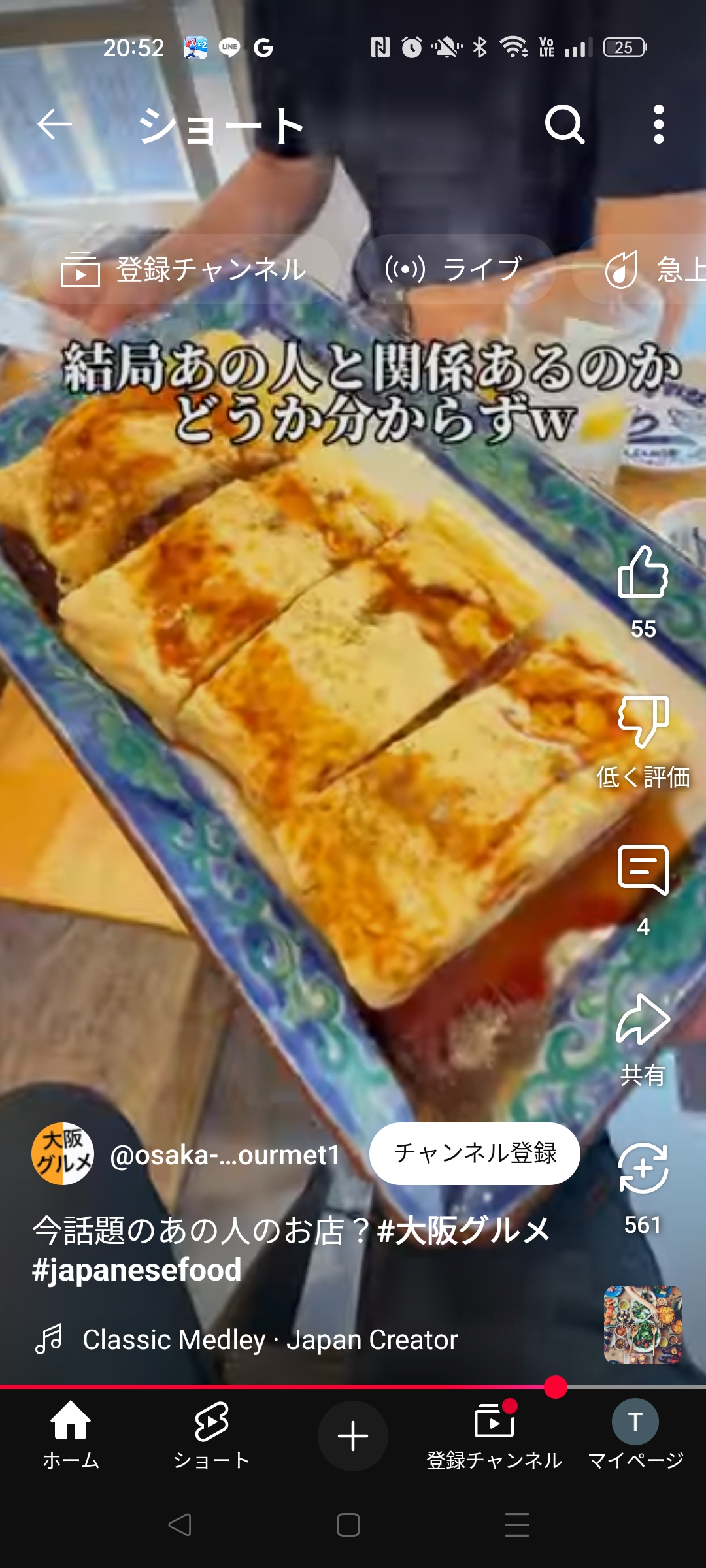706x1568 pixels.
Task: Remix this Short with the remix icon
Action: point(643,1168)
